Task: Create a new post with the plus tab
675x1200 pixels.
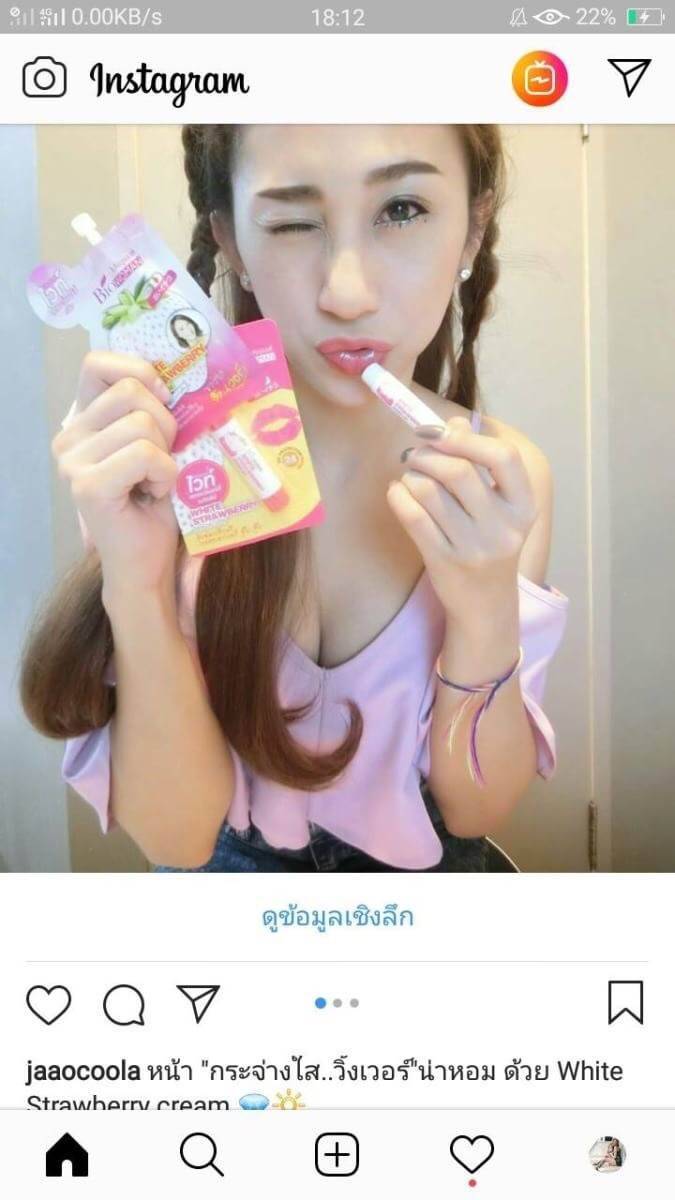Action: pyautogui.click(x=337, y=1156)
